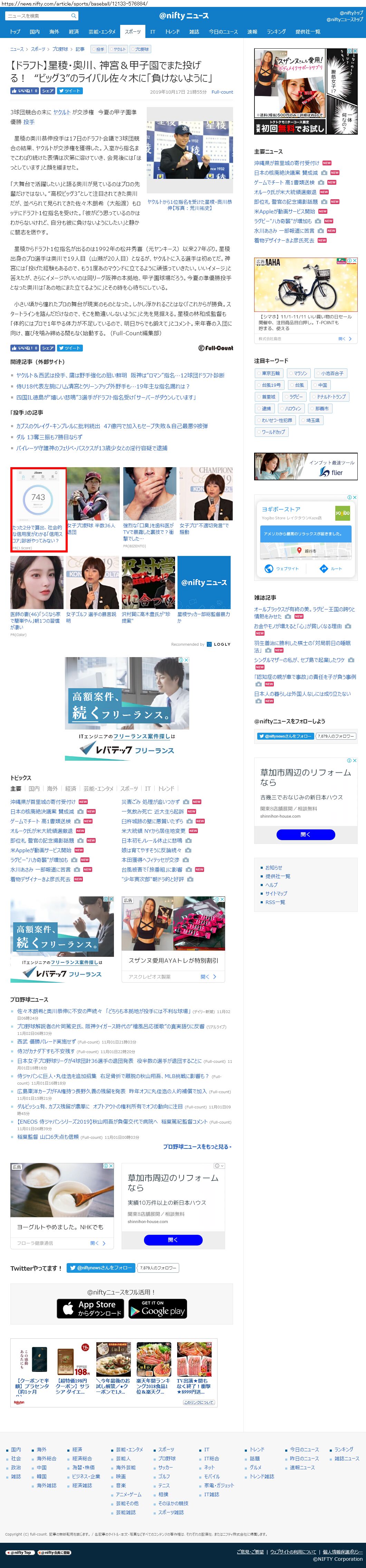Image resolution: width=366 pixels, height=1568 pixels.
Task: Open the 個人情報保護ポリシー footer link
Action: tap(342, 1551)
